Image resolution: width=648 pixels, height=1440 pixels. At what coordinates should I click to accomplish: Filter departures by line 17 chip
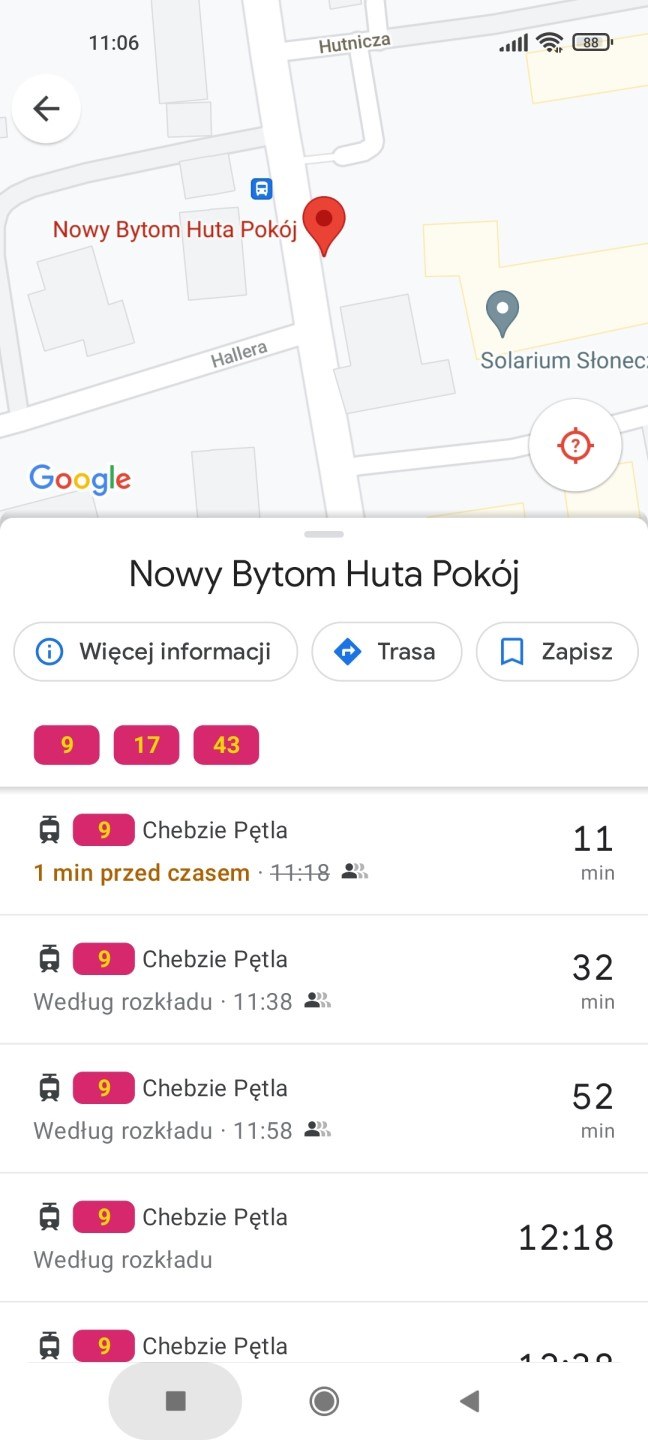tap(146, 745)
